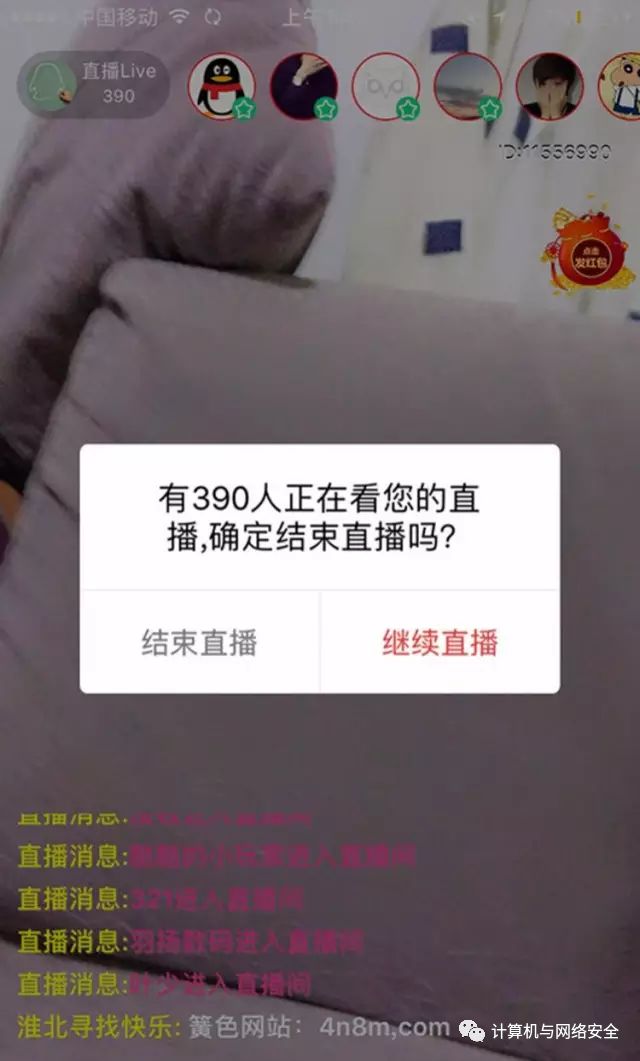Choose 继续直播 to keep streaming
The image size is (640, 1061).
pyautogui.click(x=440, y=642)
